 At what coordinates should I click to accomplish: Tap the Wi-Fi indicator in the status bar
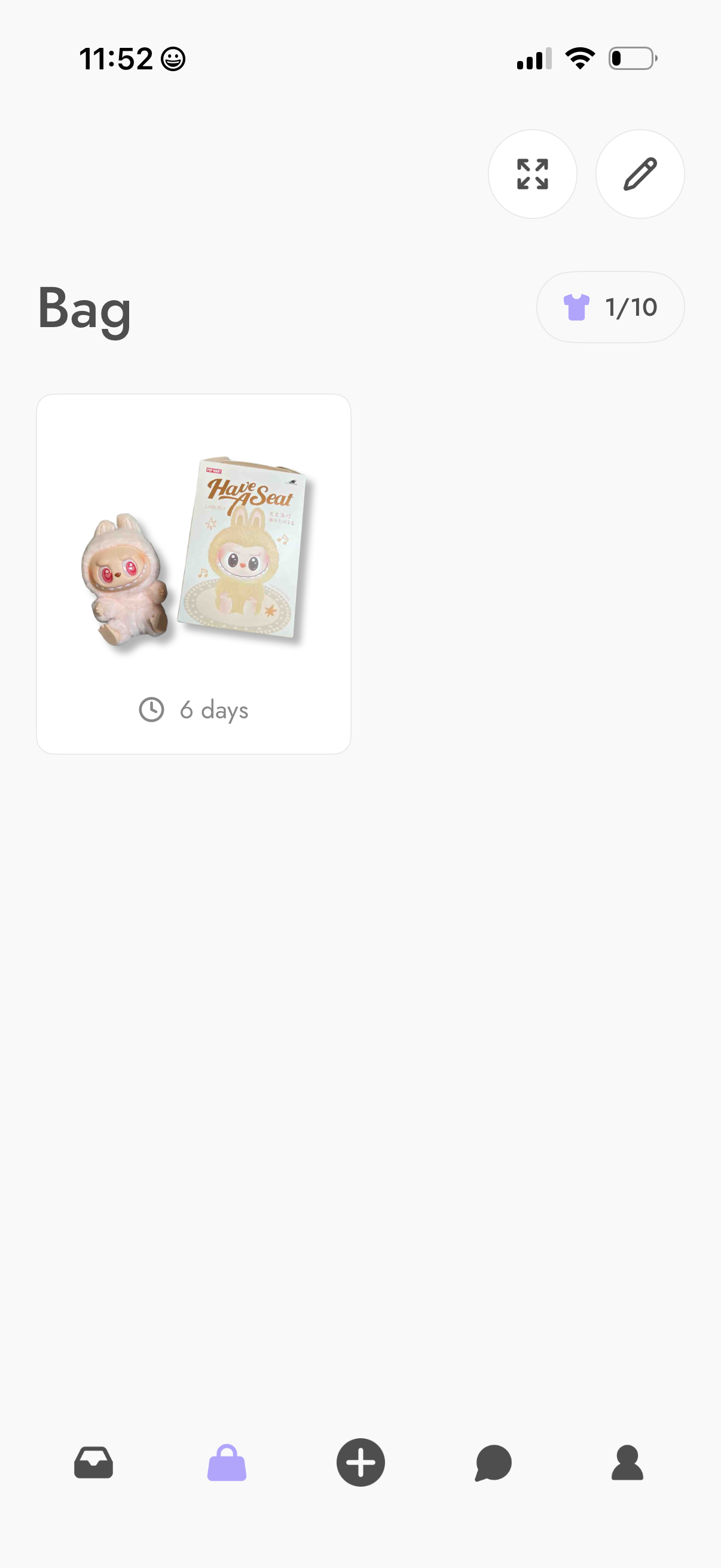(x=579, y=57)
